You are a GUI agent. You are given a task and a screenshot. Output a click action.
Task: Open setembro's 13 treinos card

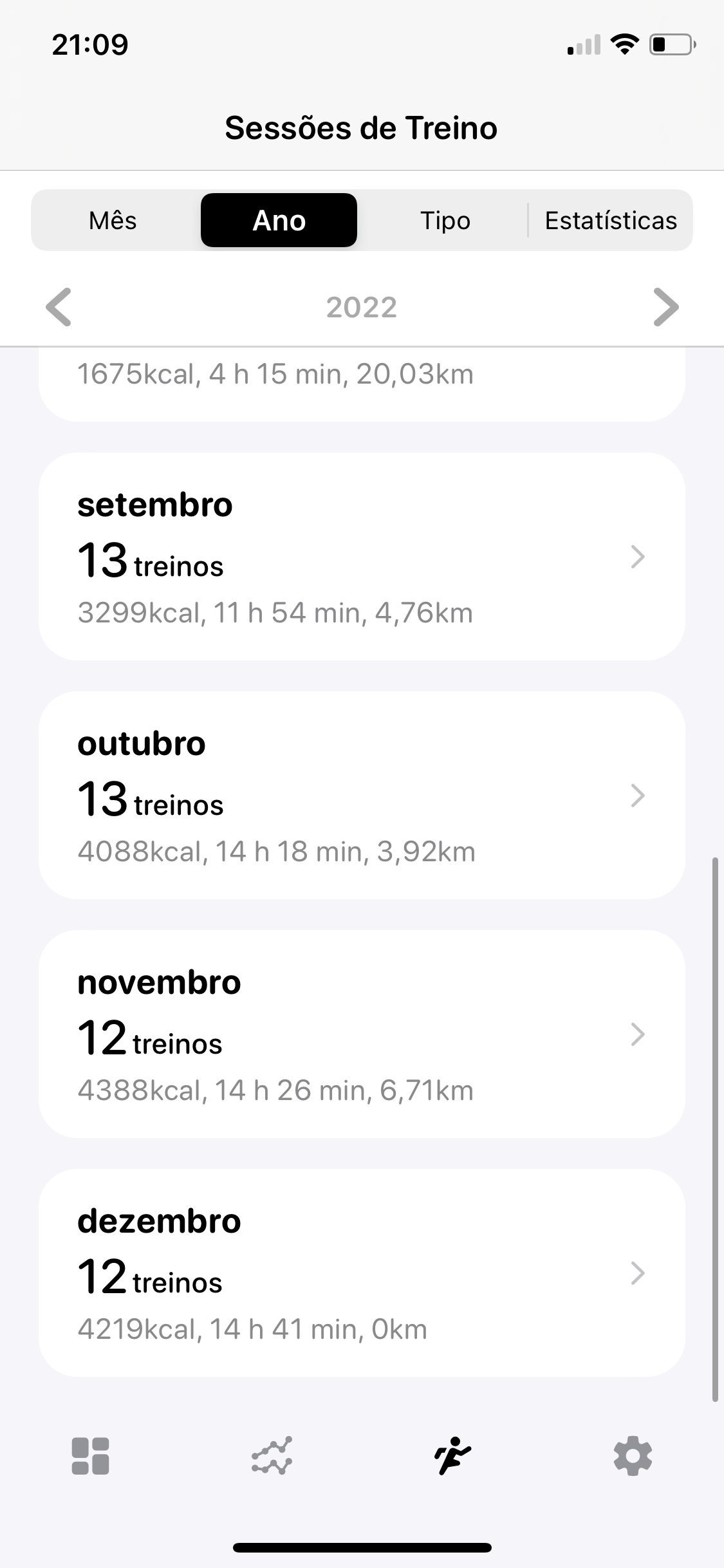pos(362,557)
